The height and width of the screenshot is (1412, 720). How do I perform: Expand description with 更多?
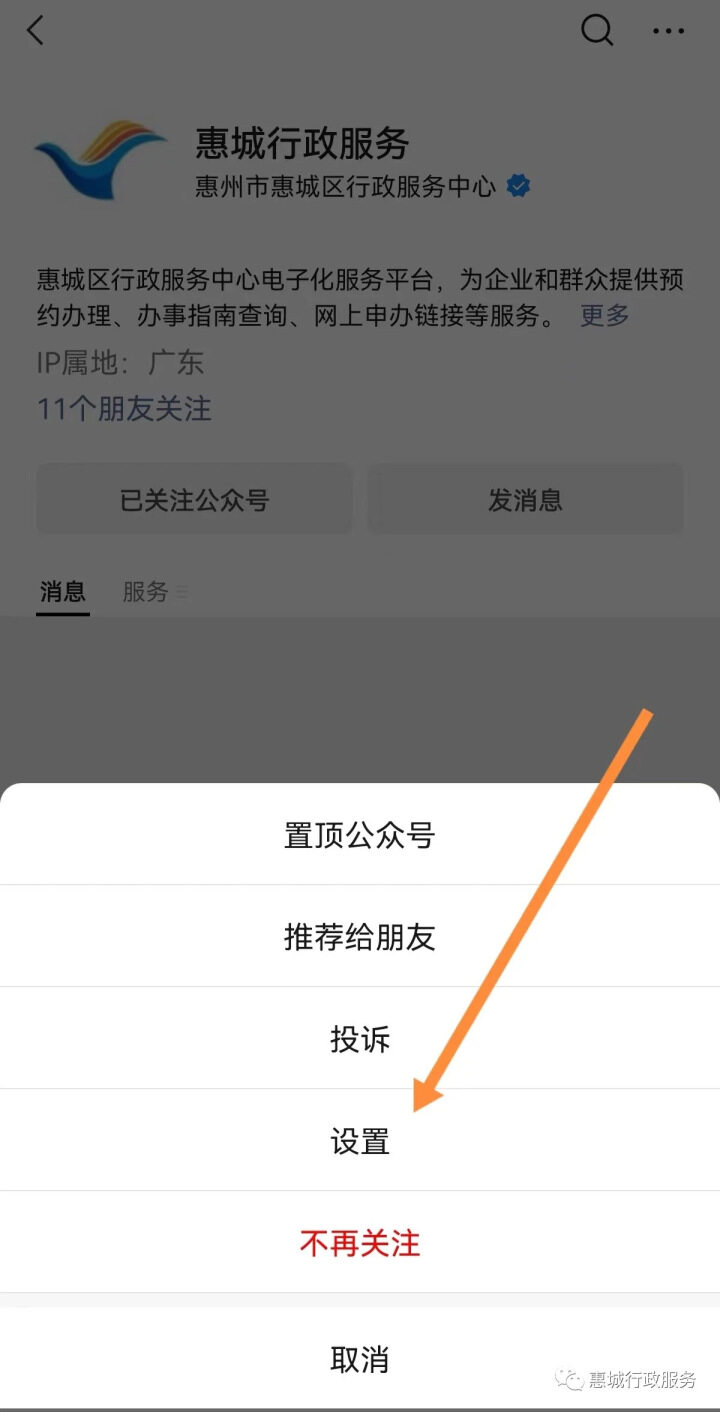pyautogui.click(x=605, y=316)
